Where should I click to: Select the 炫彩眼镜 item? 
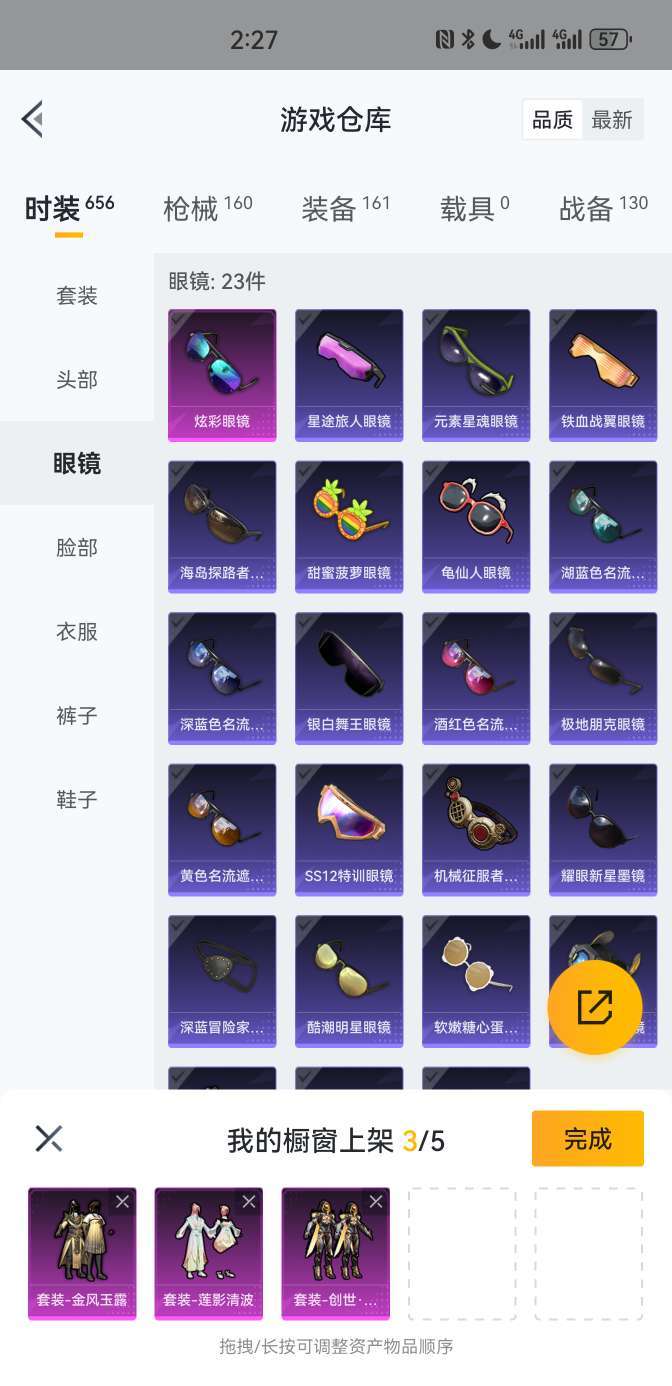click(x=222, y=374)
